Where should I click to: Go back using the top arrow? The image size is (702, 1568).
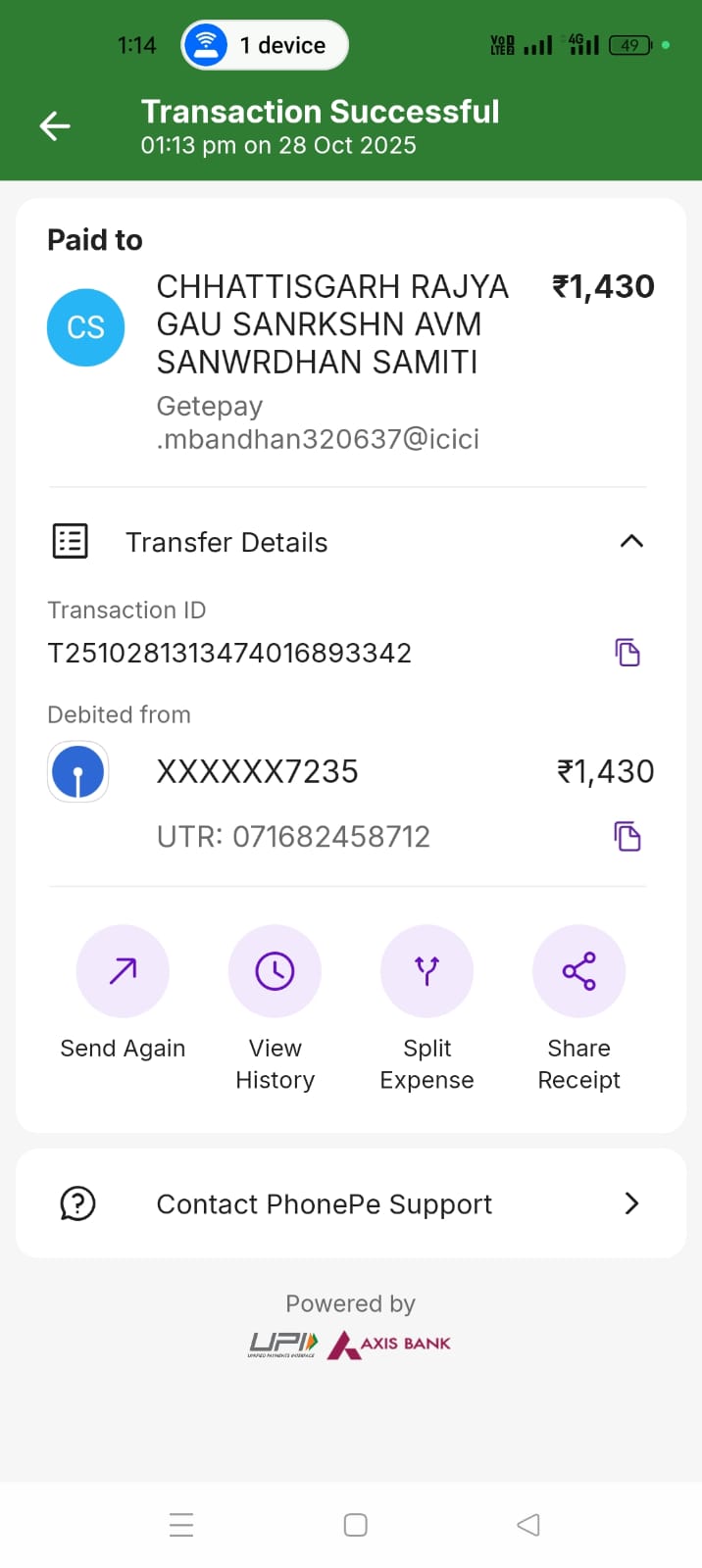(x=55, y=126)
